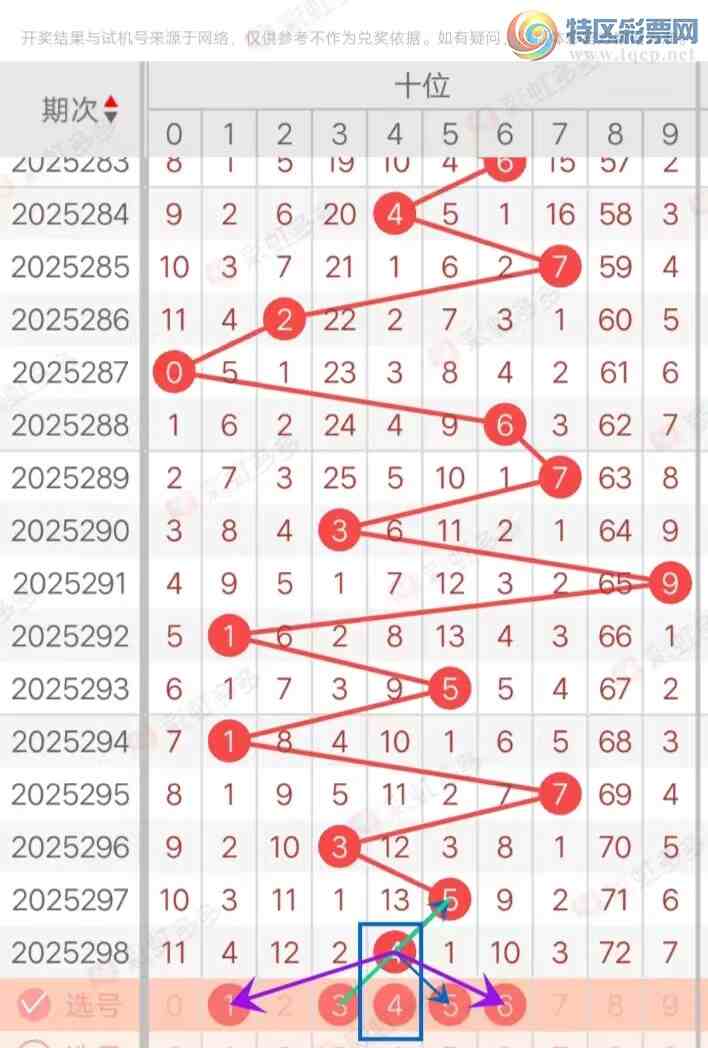Choose number 7 in the 选号 row

(x=560, y=1005)
